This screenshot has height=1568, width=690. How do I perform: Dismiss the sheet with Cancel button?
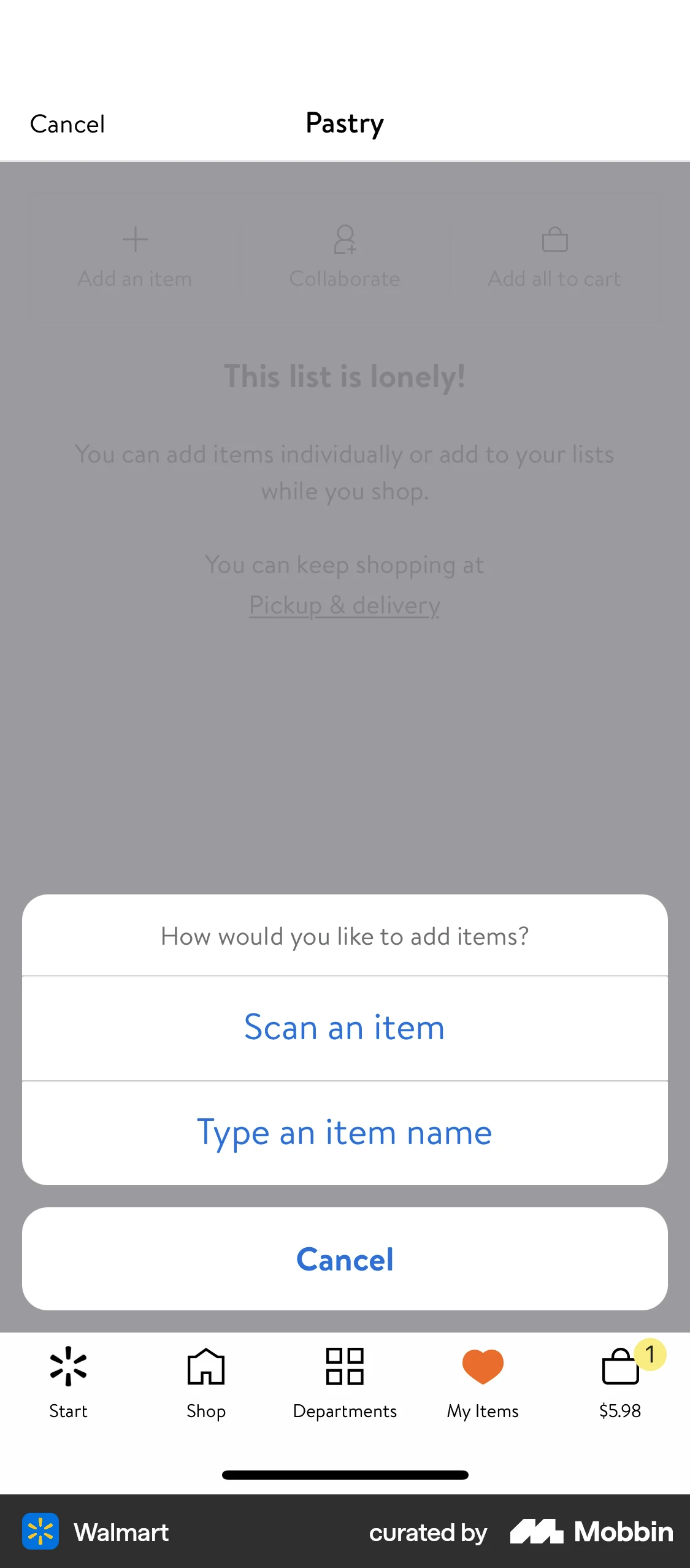point(345,1259)
